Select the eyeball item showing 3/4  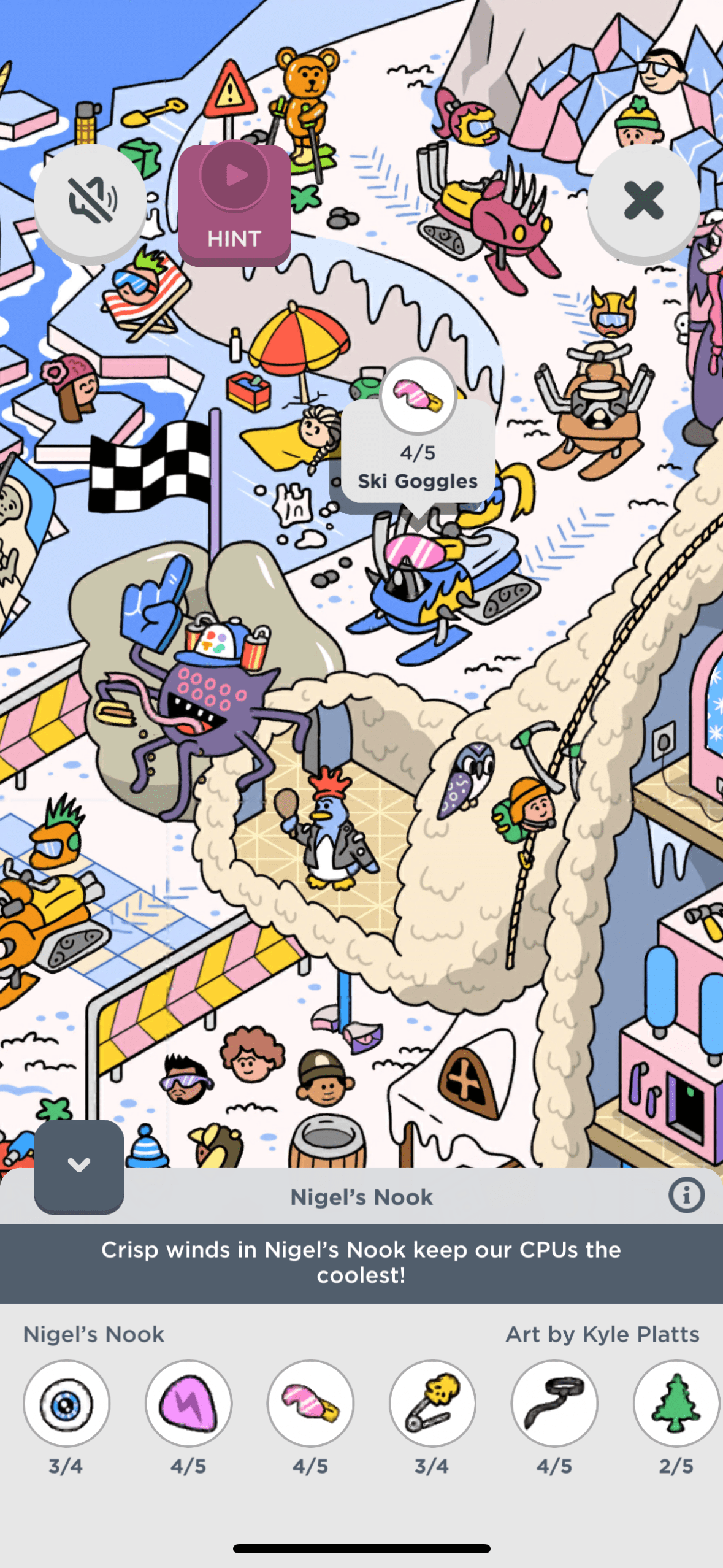[x=66, y=1404]
